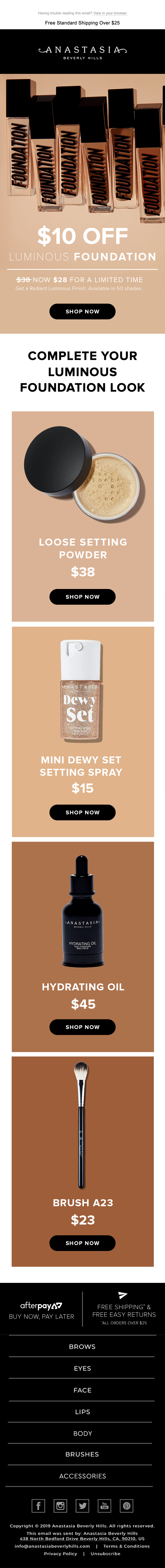Image resolution: width=165 pixels, height=1568 pixels.
Task: Open the Brows category
Action: (82, 1346)
